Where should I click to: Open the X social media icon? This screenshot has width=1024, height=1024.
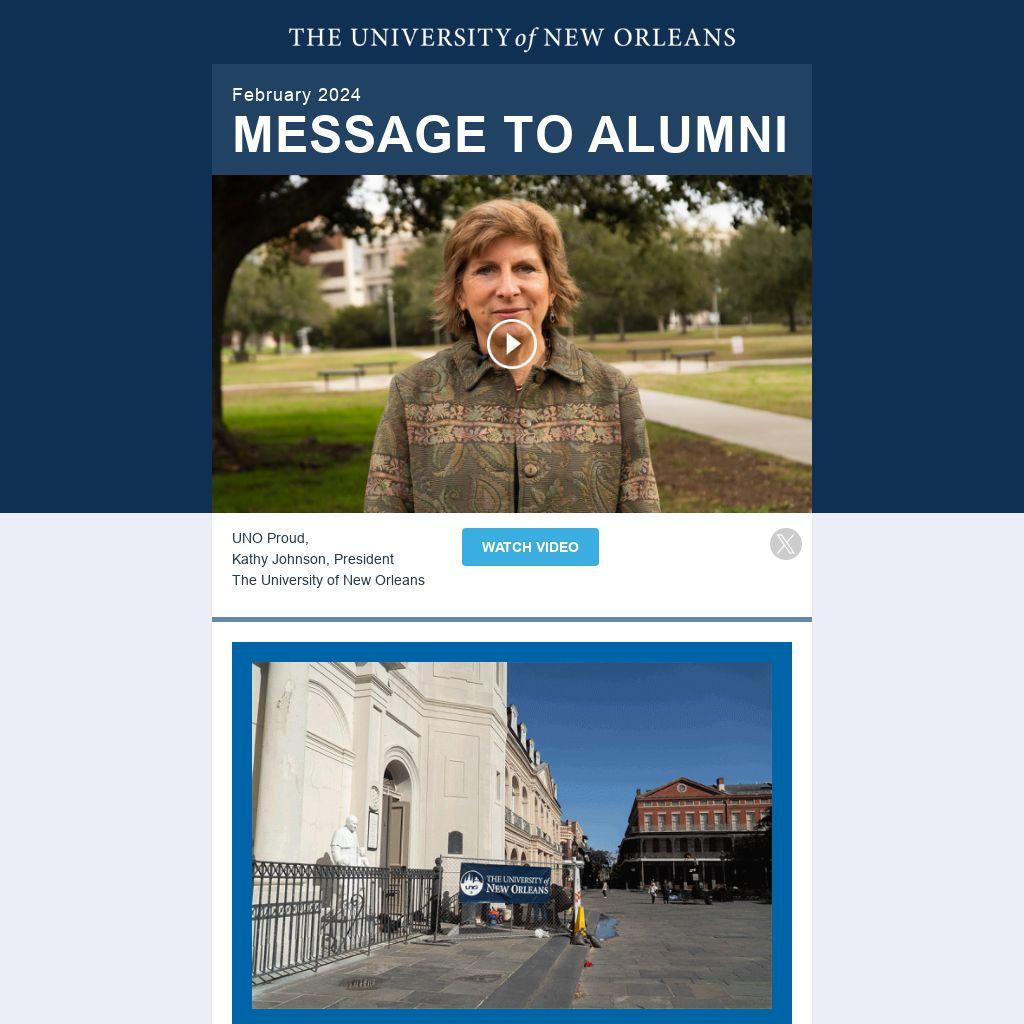pos(786,544)
